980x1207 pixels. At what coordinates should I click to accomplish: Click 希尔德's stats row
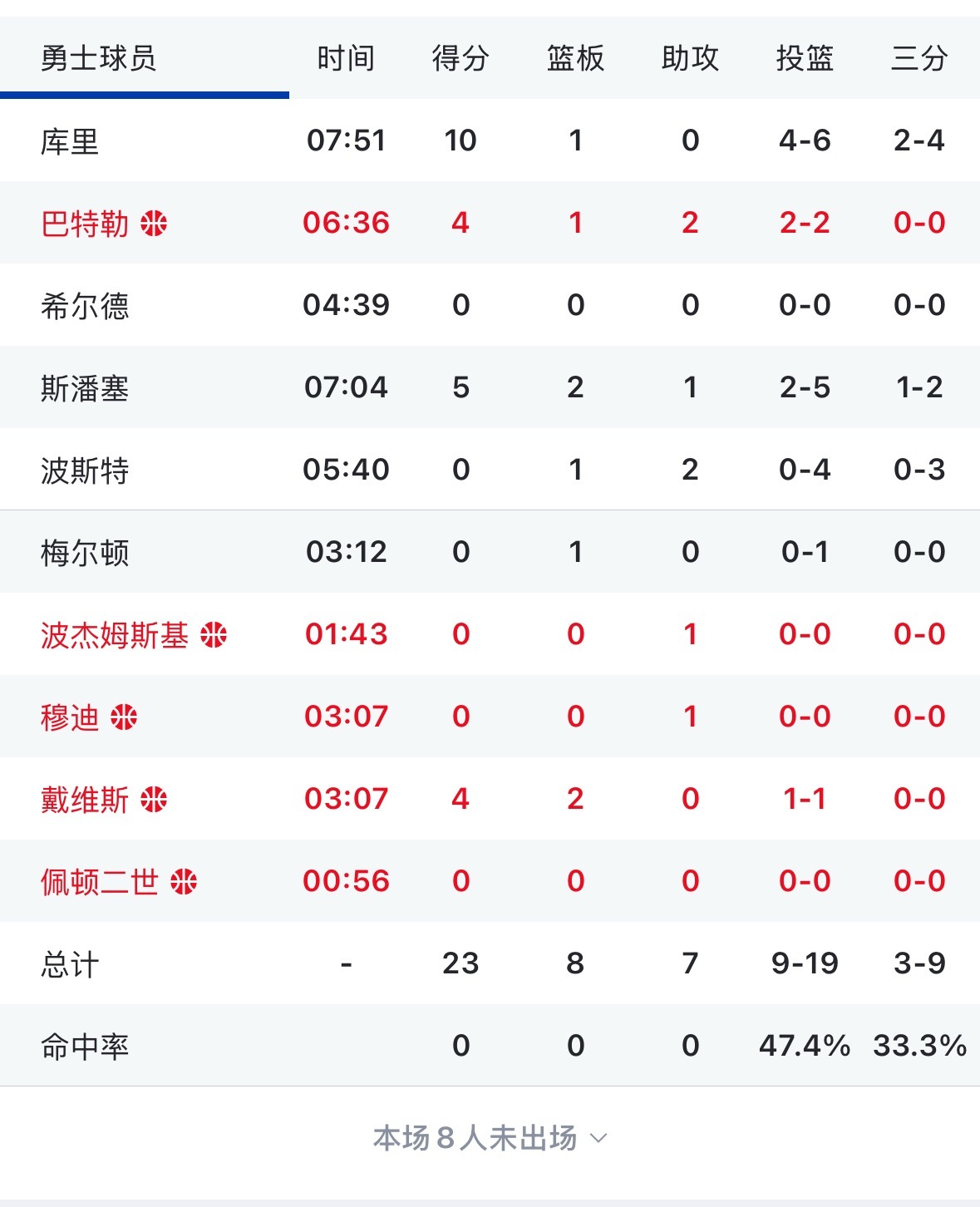click(x=87, y=303)
